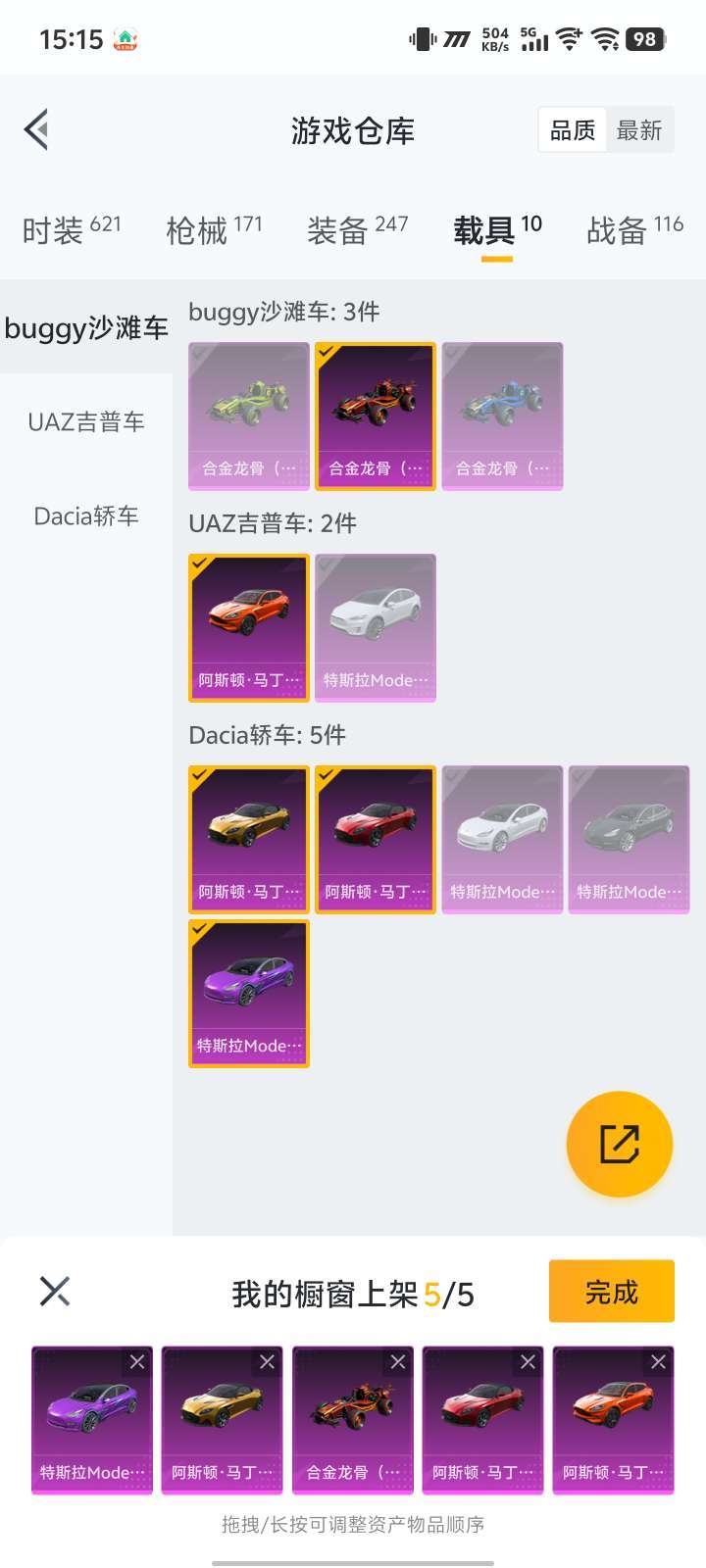Remove the orange 阿斯顿·马丁 from the showcase
This screenshot has height=1568, width=706.
(658, 1362)
